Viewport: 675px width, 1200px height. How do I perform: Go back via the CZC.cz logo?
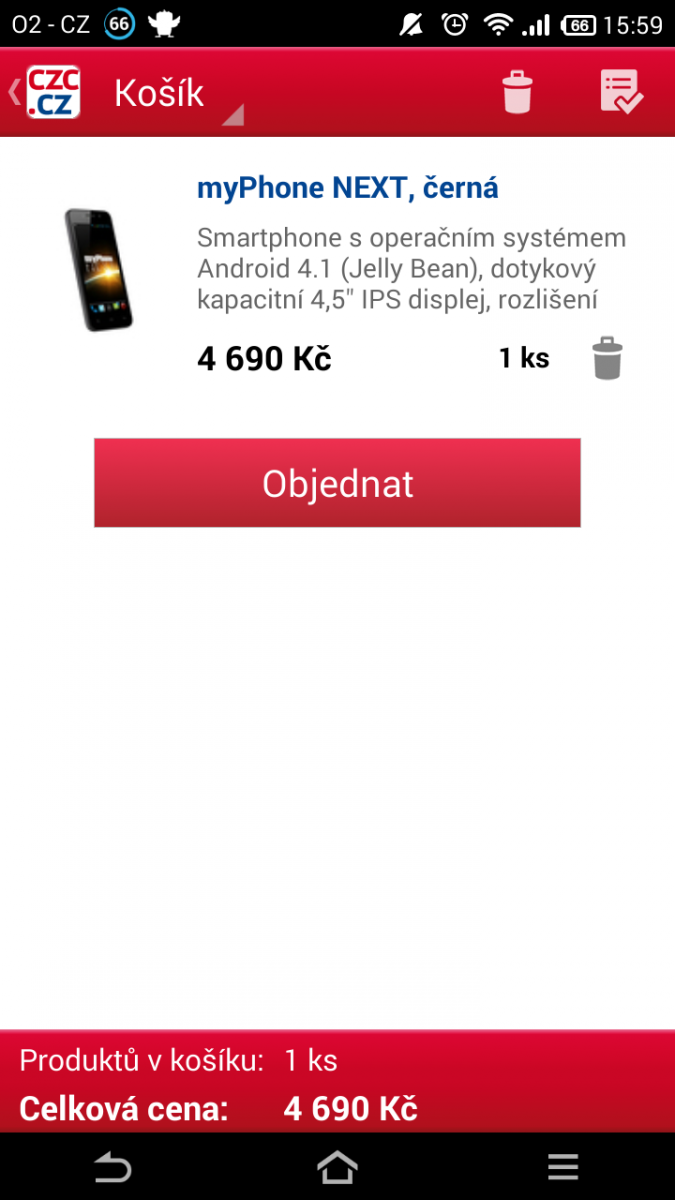pyautogui.click(x=52, y=93)
